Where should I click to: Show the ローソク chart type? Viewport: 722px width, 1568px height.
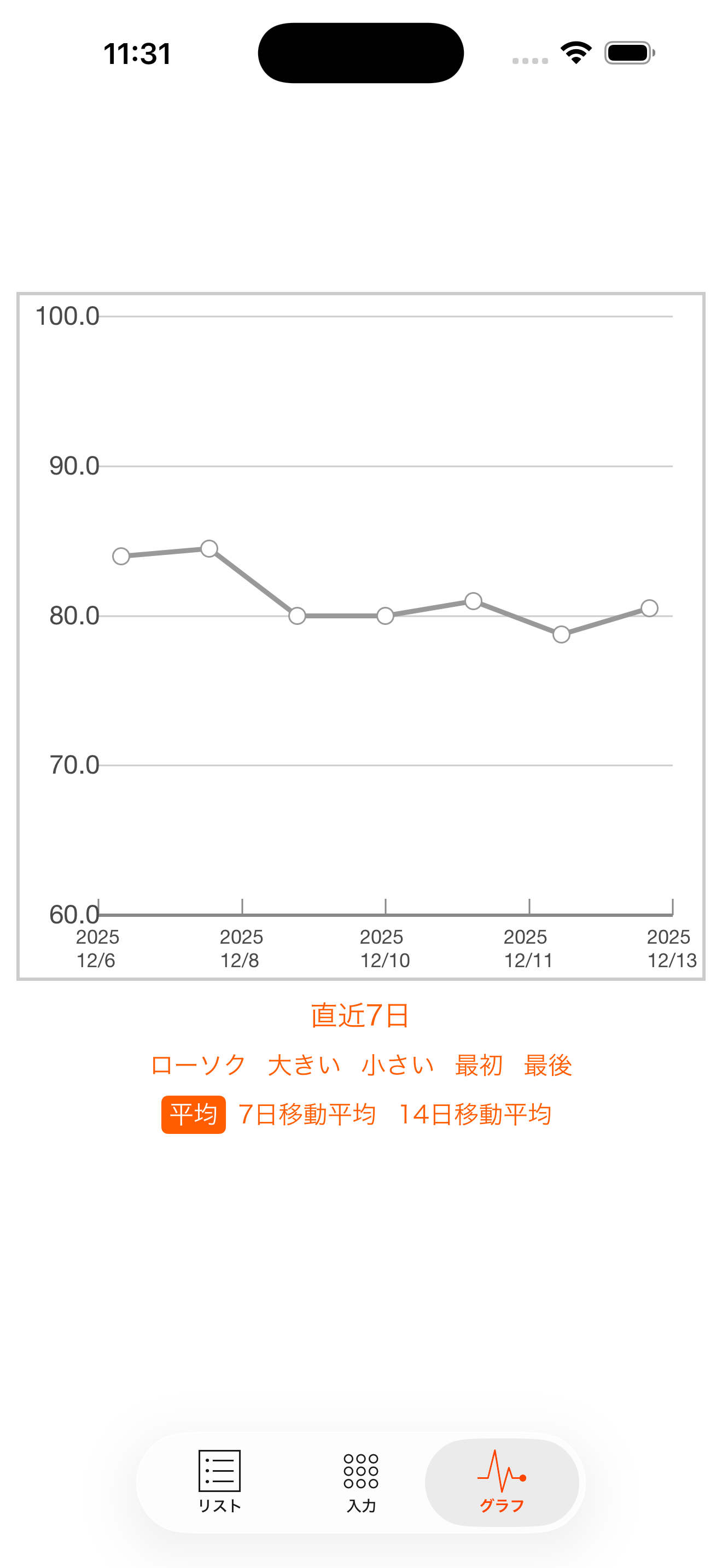click(x=198, y=1065)
